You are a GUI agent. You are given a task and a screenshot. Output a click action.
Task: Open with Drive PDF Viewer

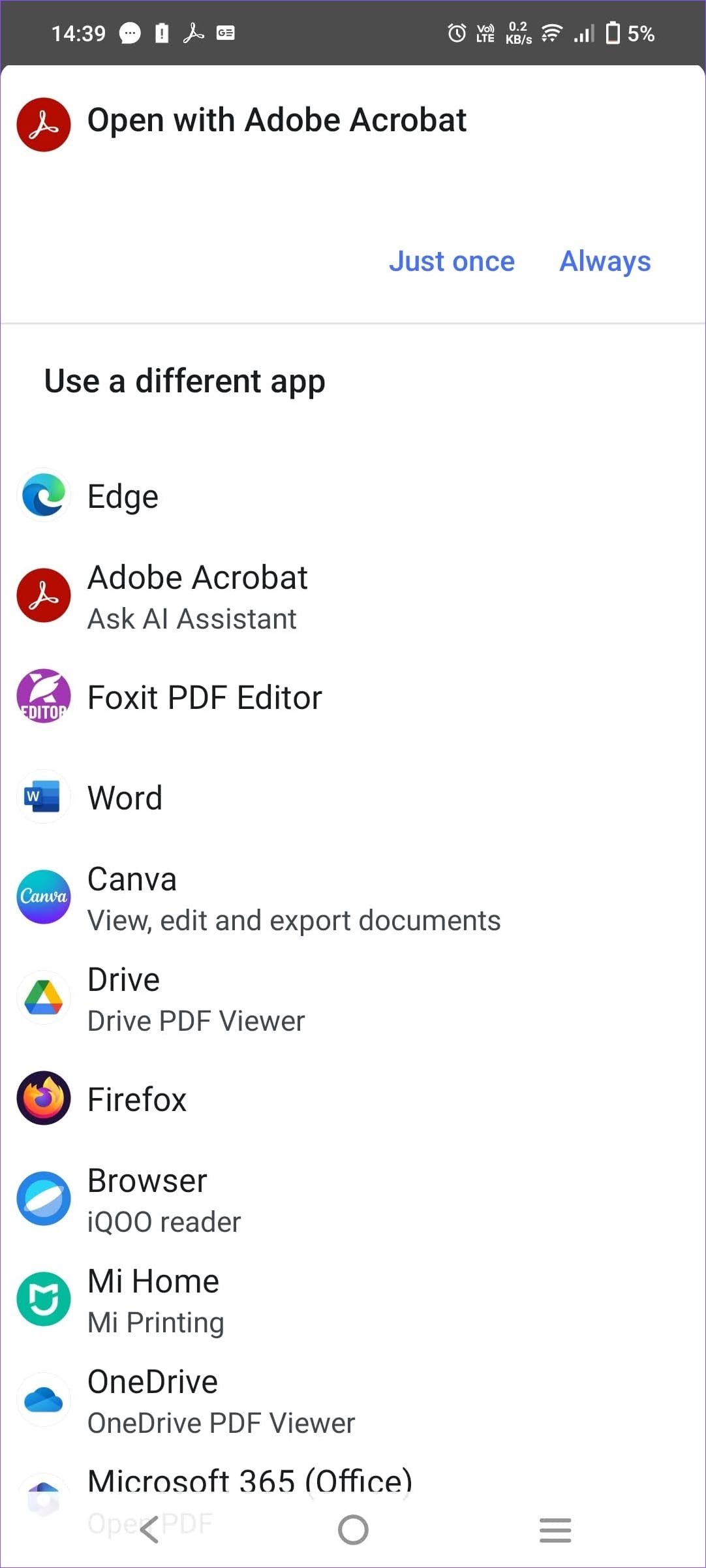click(196, 997)
